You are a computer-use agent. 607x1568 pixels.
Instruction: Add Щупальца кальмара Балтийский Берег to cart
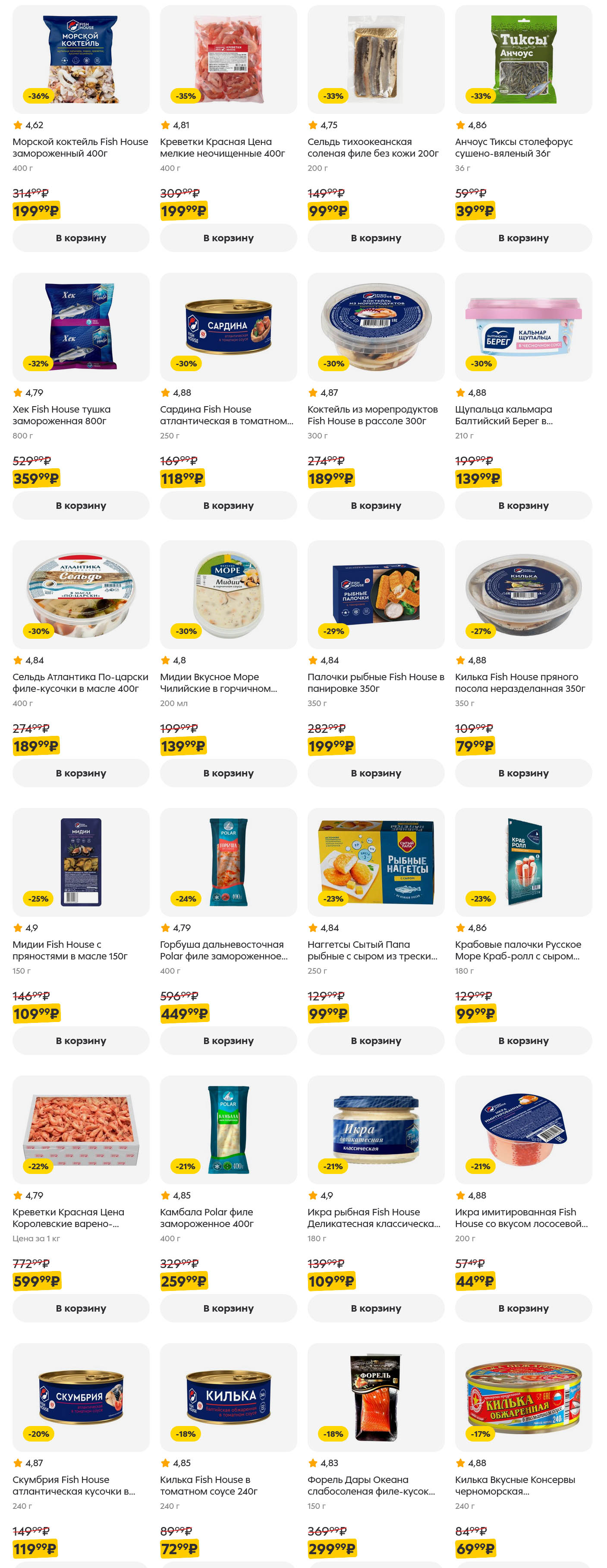(x=523, y=505)
